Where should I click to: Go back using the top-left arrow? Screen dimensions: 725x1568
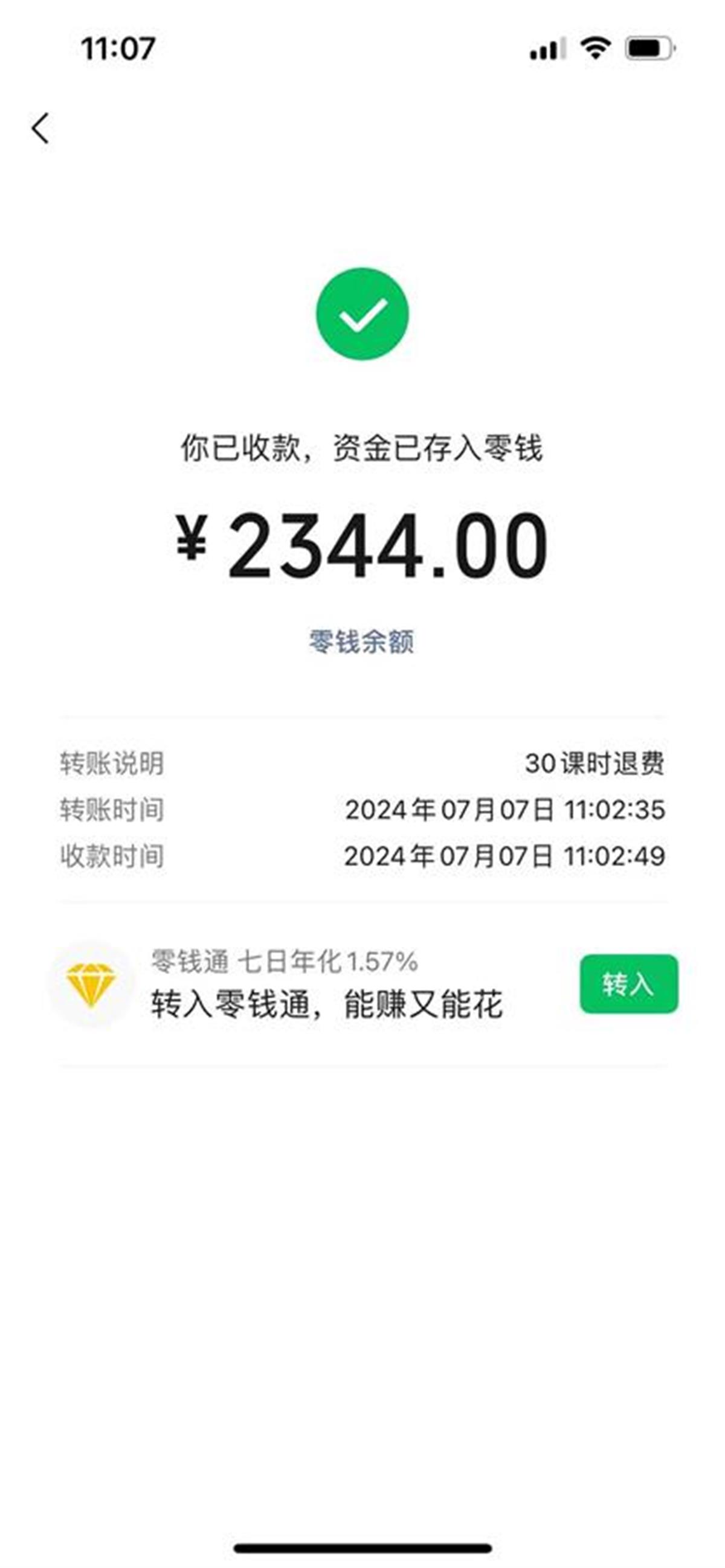click(40, 129)
